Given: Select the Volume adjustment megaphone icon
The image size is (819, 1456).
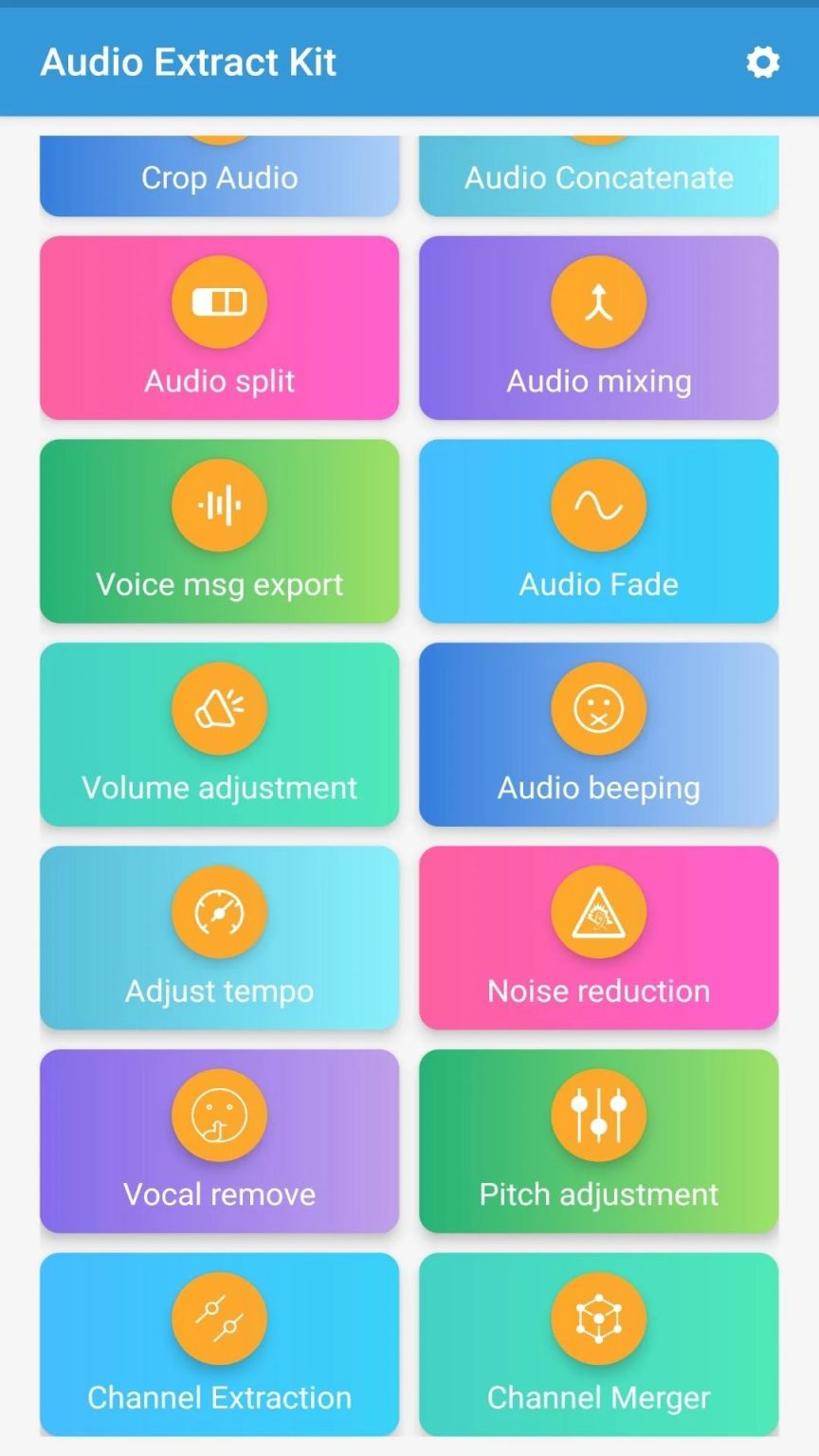Looking at the screenshot, I should [x=219, y=708].
